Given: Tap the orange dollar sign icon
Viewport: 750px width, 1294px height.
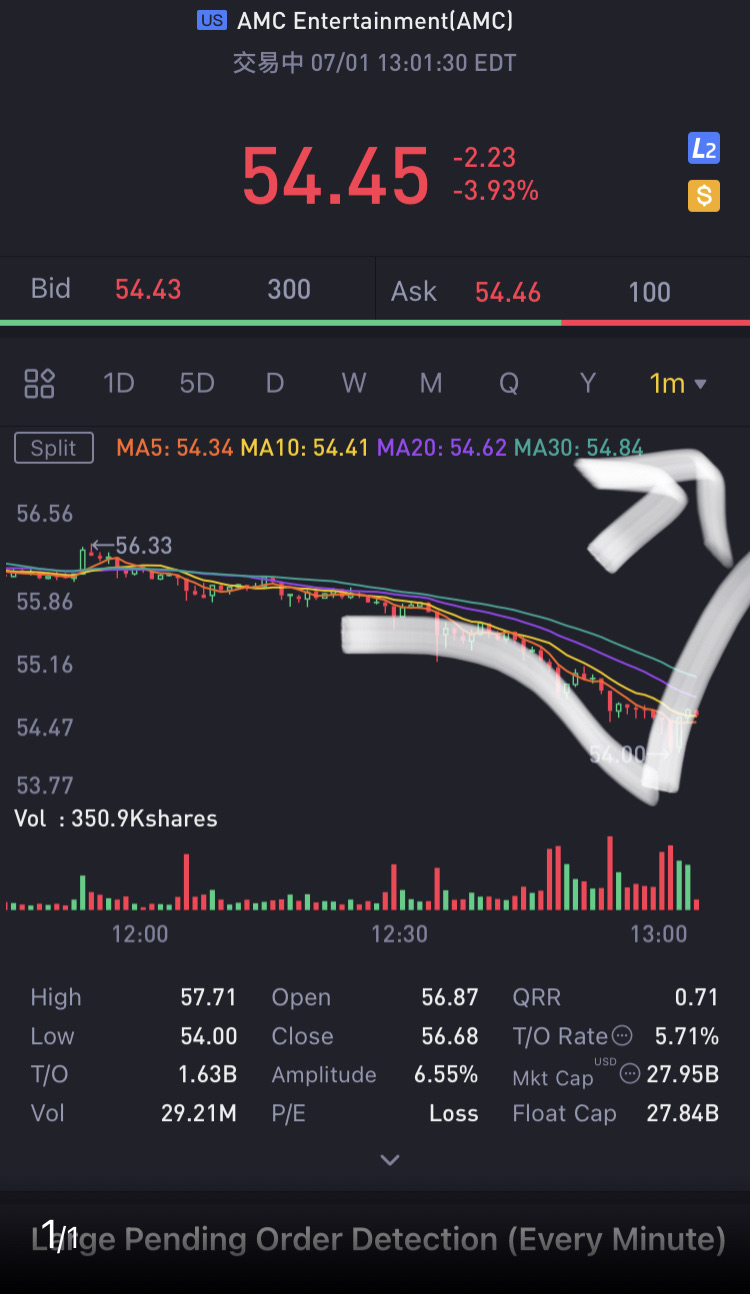Looking at the screenshot, I should click(704, 195).
